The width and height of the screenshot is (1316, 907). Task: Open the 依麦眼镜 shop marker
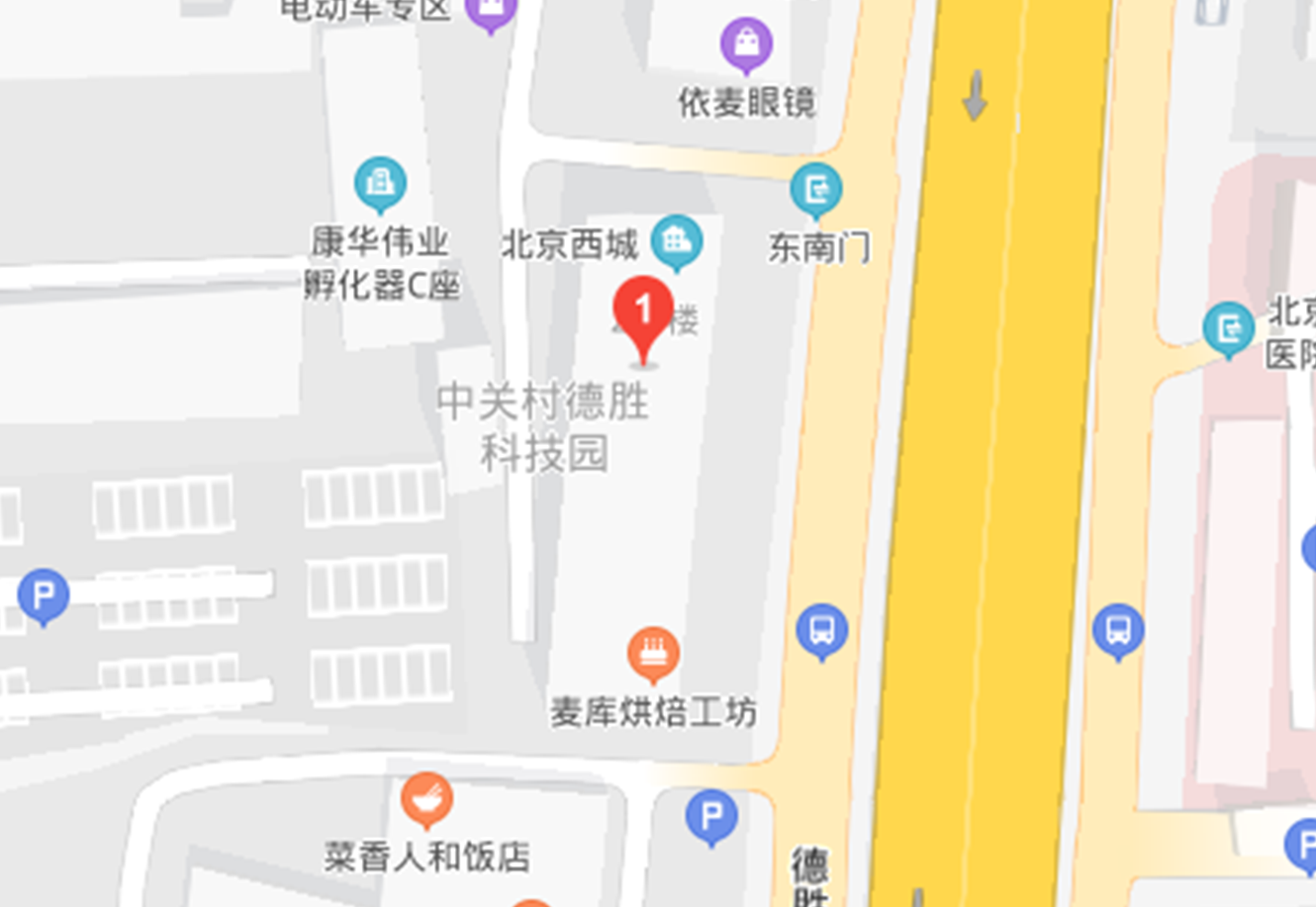(746, 45)
